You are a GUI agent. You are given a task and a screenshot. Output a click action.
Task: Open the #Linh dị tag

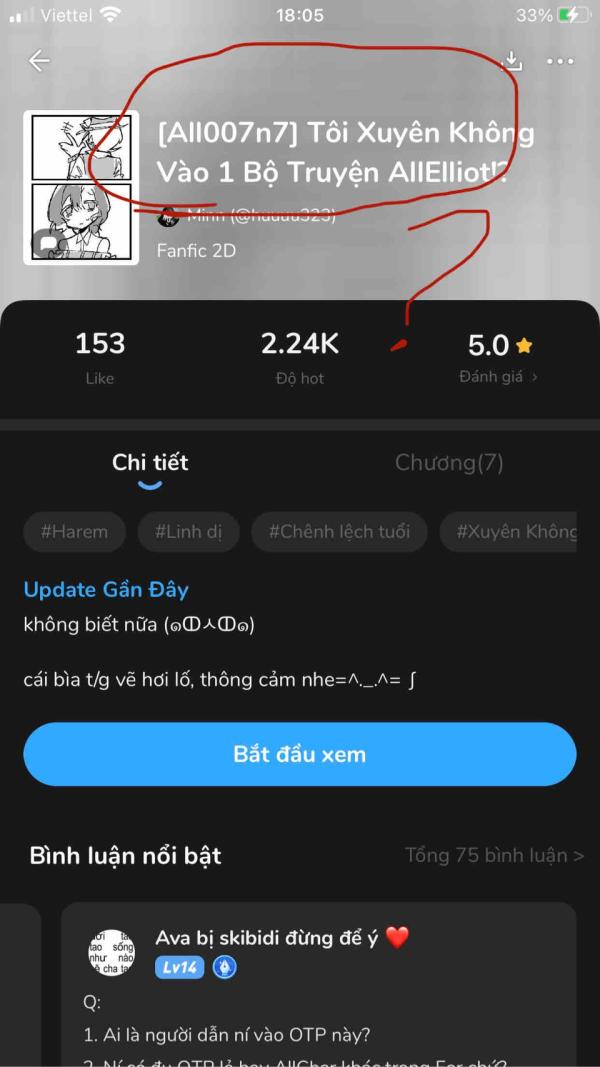coord(188,532)
